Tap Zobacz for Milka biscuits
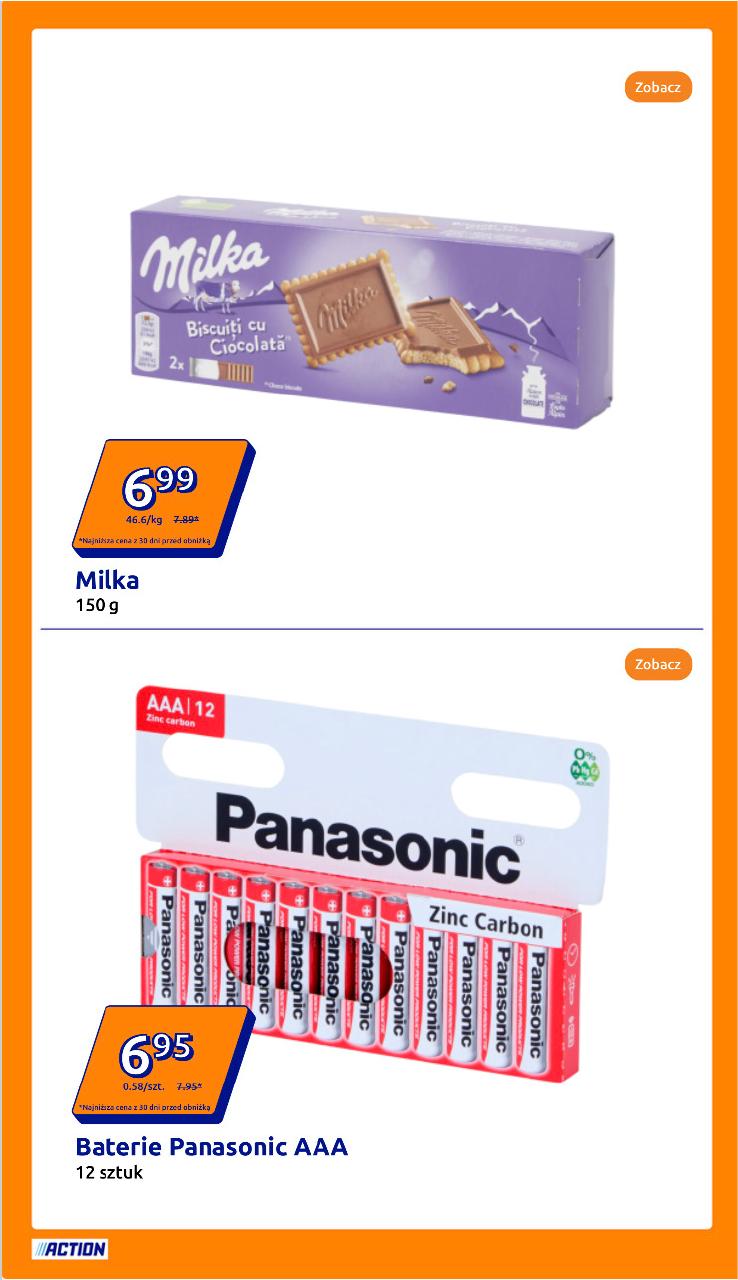The width and height of the screenshot is (738, 1280). [658, 87]
